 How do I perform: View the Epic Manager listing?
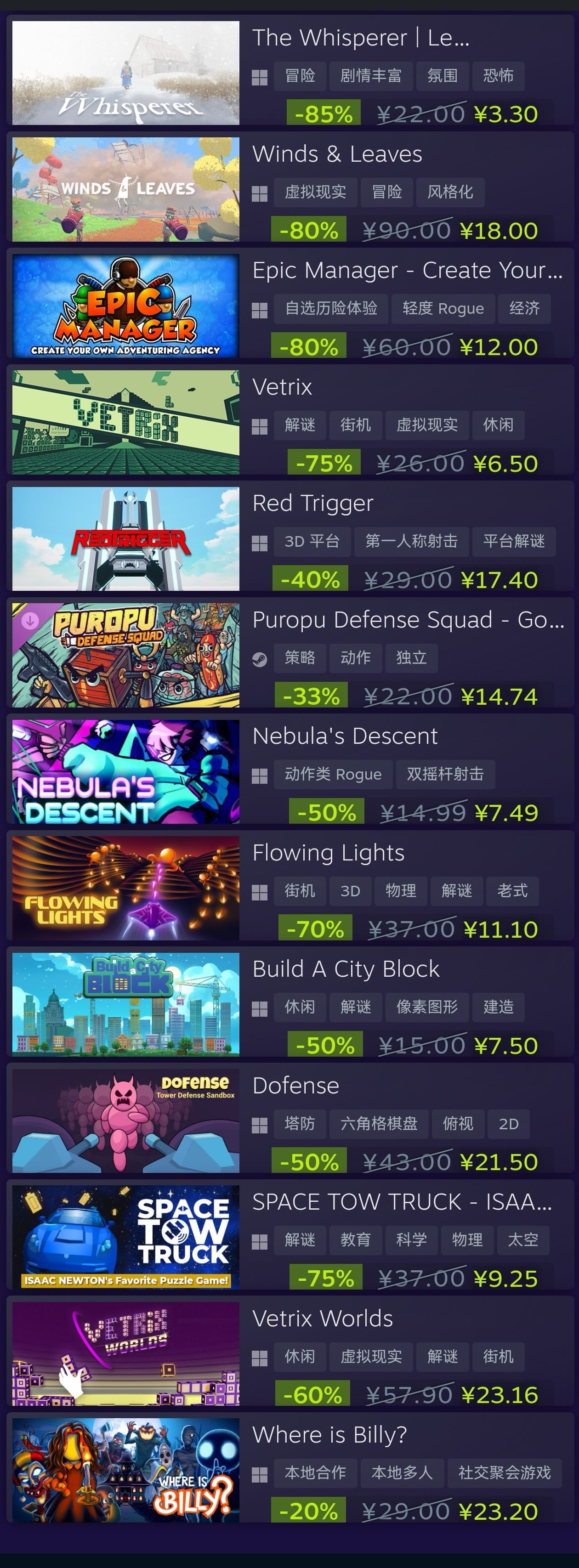[407, 270]
